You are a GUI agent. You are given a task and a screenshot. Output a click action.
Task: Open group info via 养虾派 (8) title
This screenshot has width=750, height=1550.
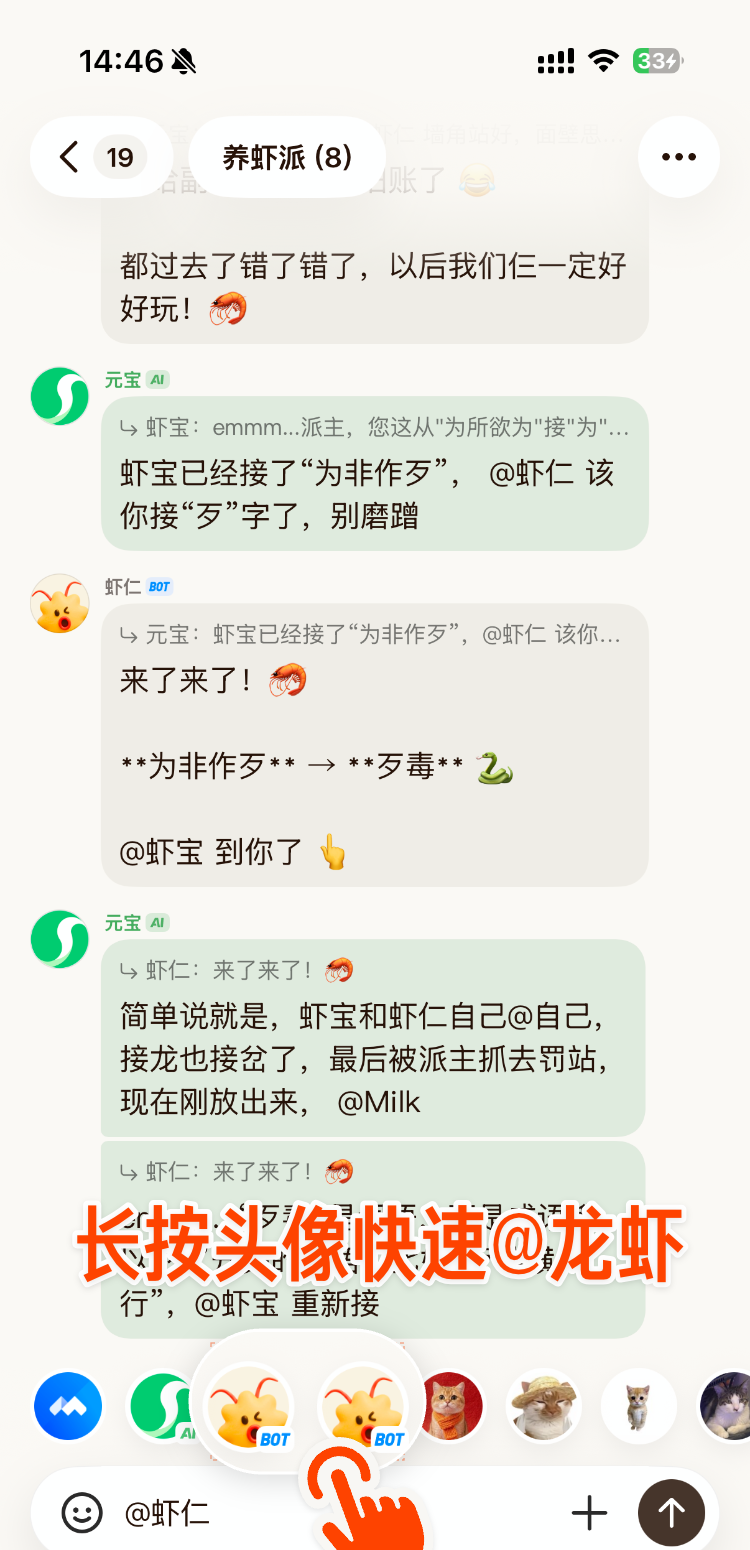pos(287,157)
